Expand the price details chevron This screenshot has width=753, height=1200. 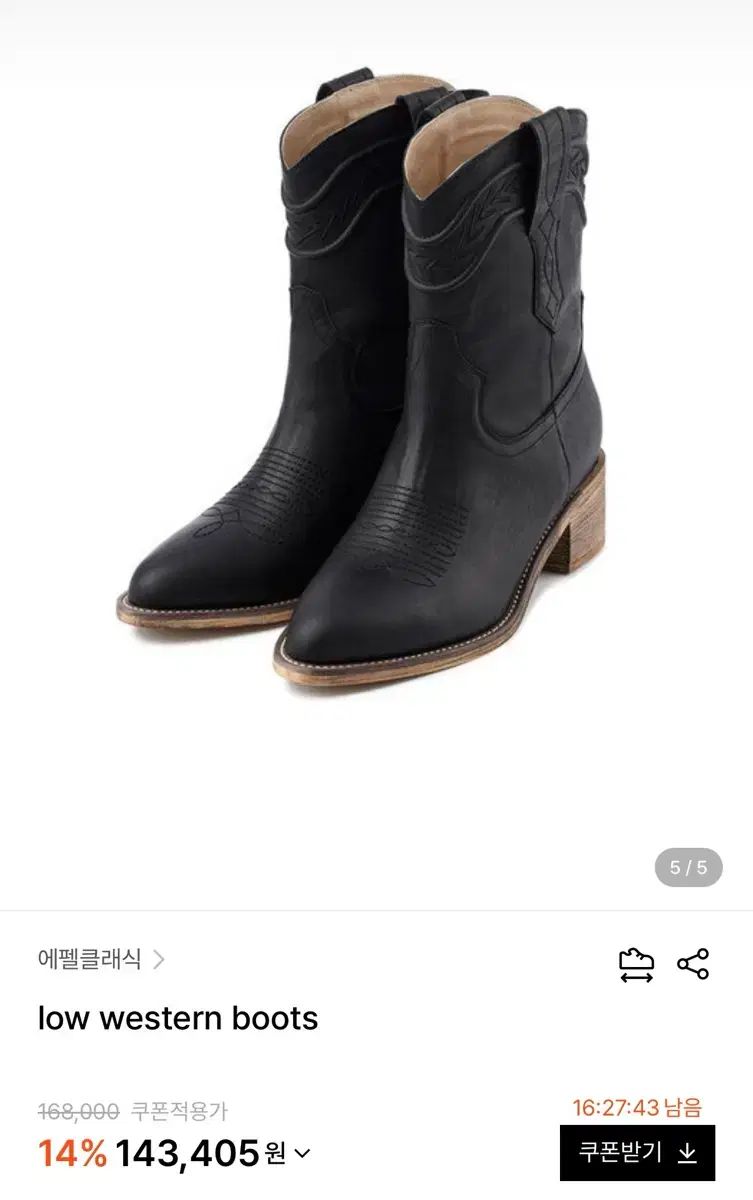pyautogui.click(x=302, y=1154)
